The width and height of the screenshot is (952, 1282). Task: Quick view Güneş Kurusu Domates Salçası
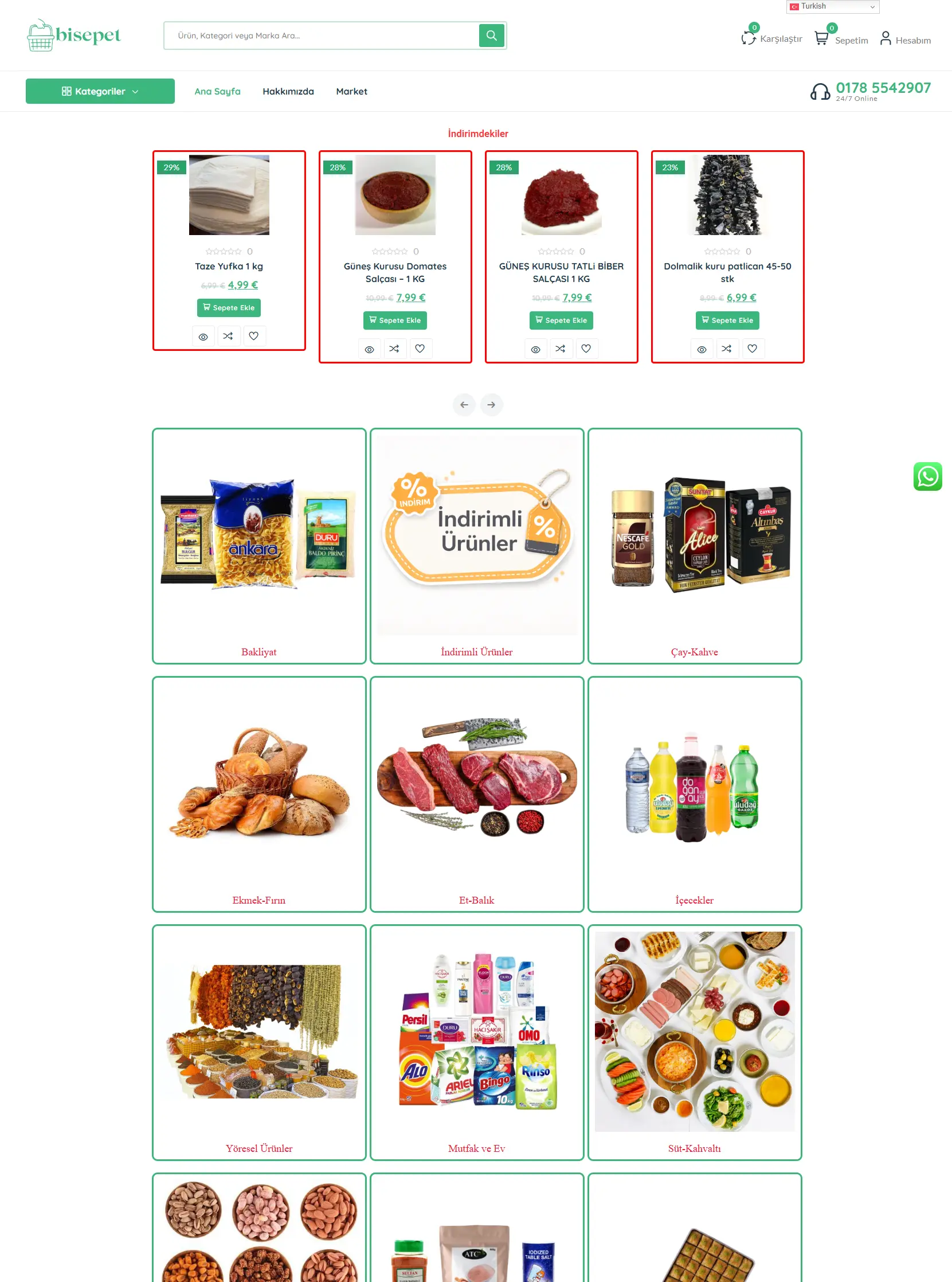tap(369, 349)
